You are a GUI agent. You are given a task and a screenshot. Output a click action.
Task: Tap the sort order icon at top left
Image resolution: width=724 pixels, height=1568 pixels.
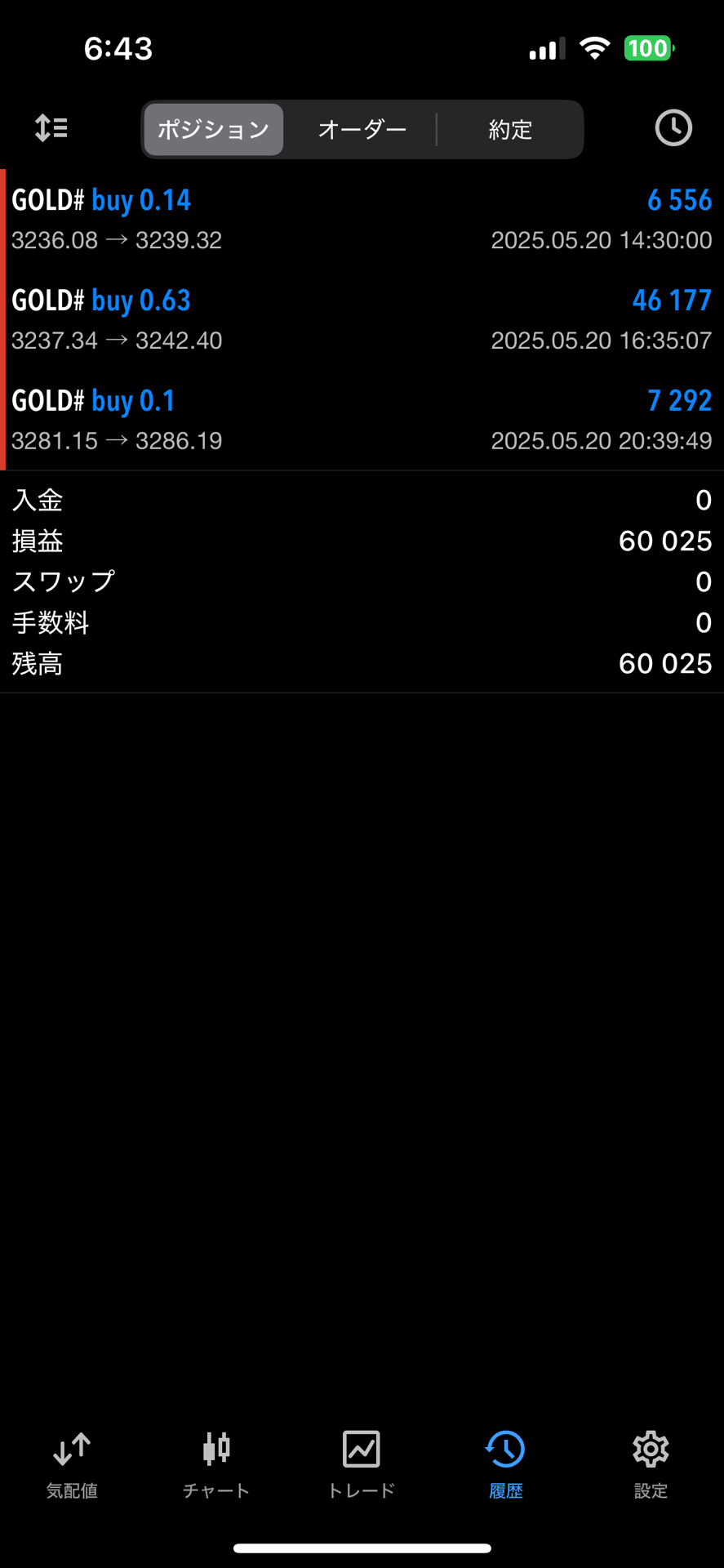click(51, 128)
